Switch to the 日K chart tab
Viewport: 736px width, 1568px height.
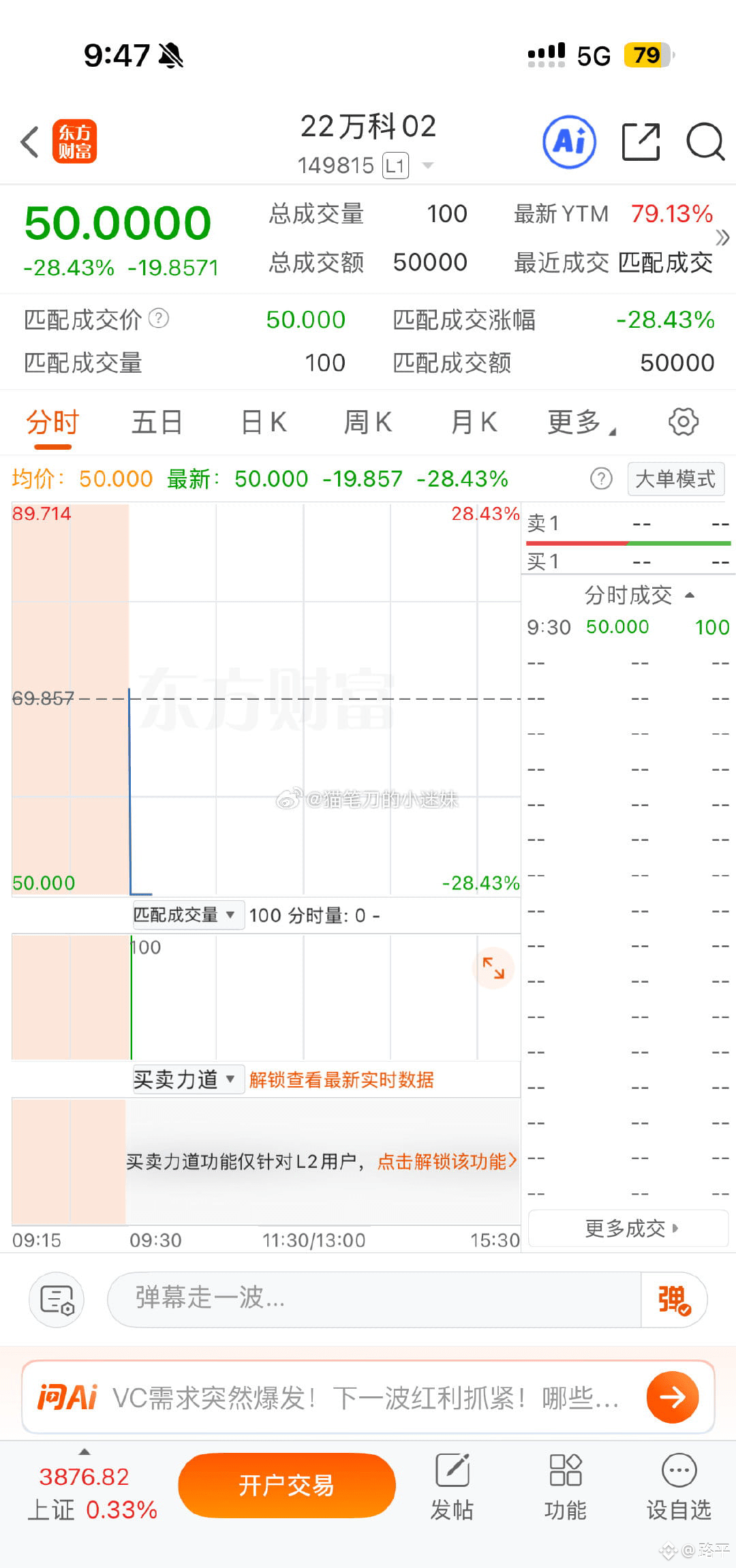click(264, 422)
